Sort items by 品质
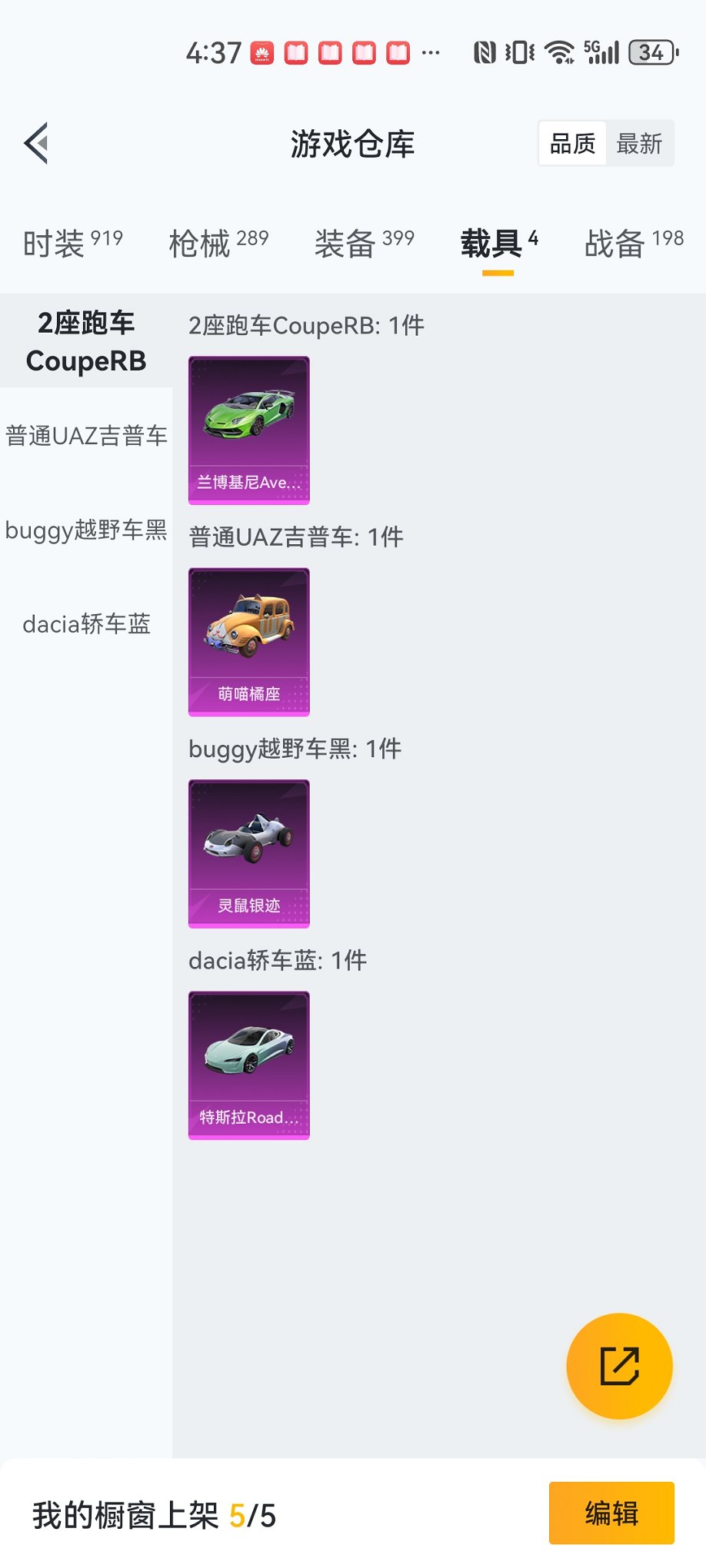The width and height of the screenshot is (706, 1568). pos(572,144)
